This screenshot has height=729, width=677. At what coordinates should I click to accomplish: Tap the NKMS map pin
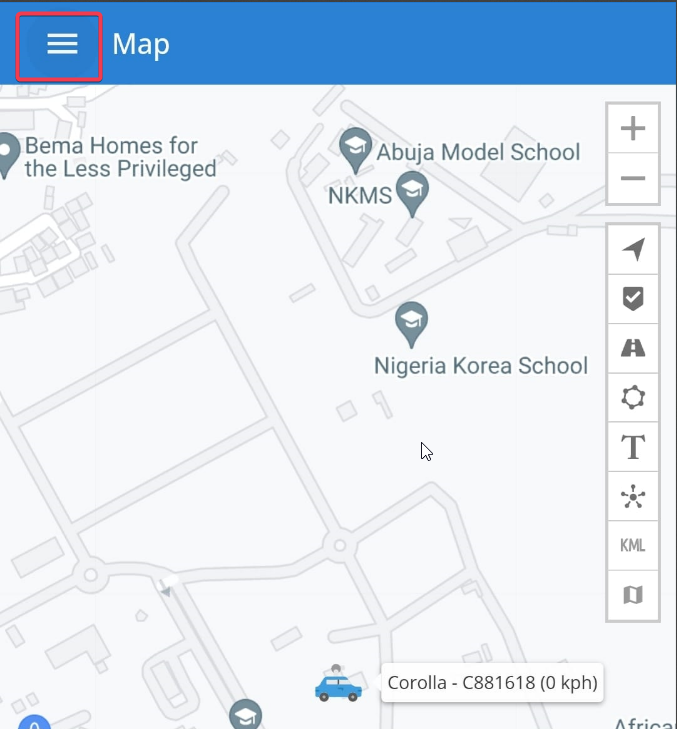(412, 192)
